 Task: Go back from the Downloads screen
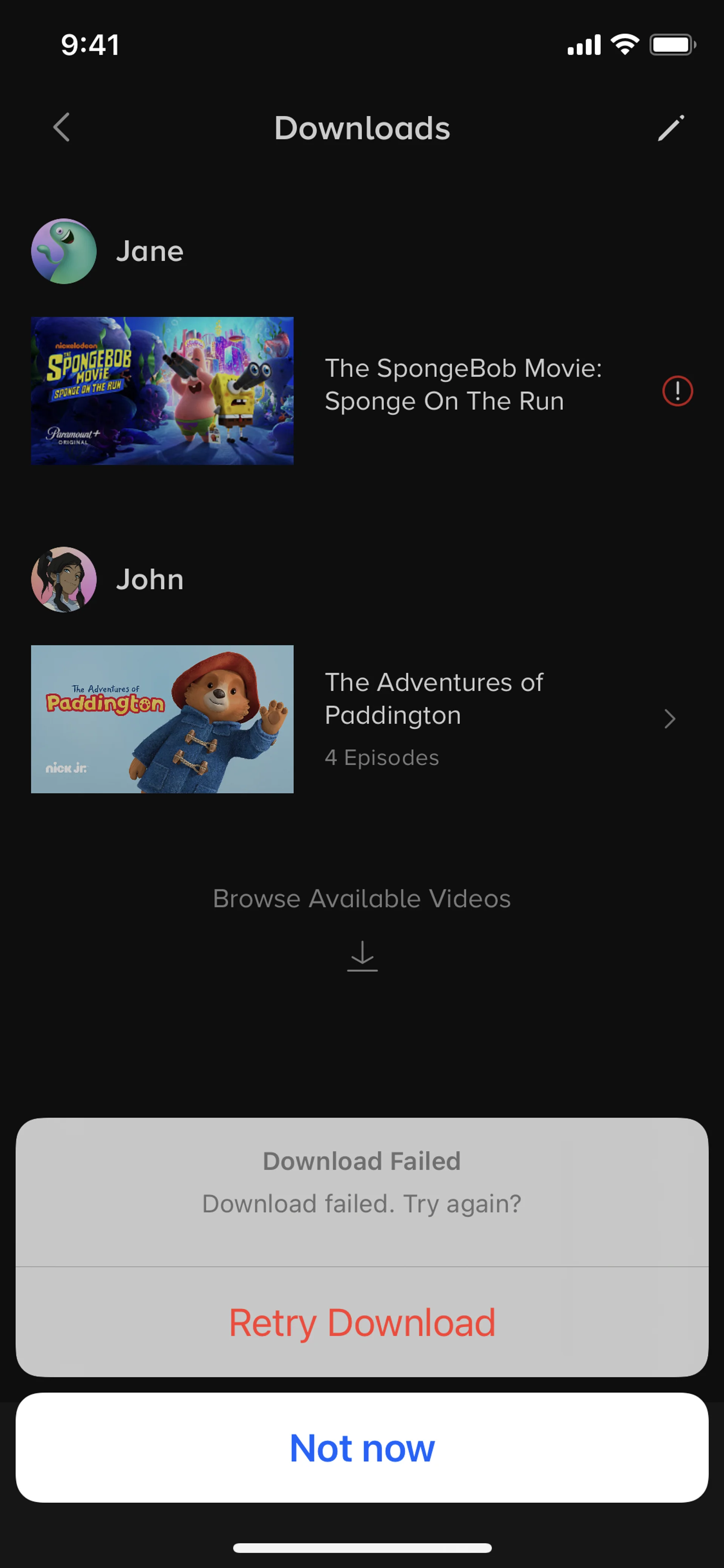pyautogui.click(x=61, y=127)
